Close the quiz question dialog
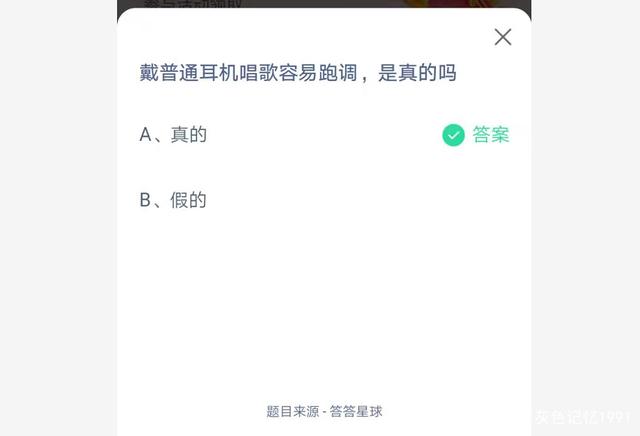This screenshot has height=436, width=640. 503,37
